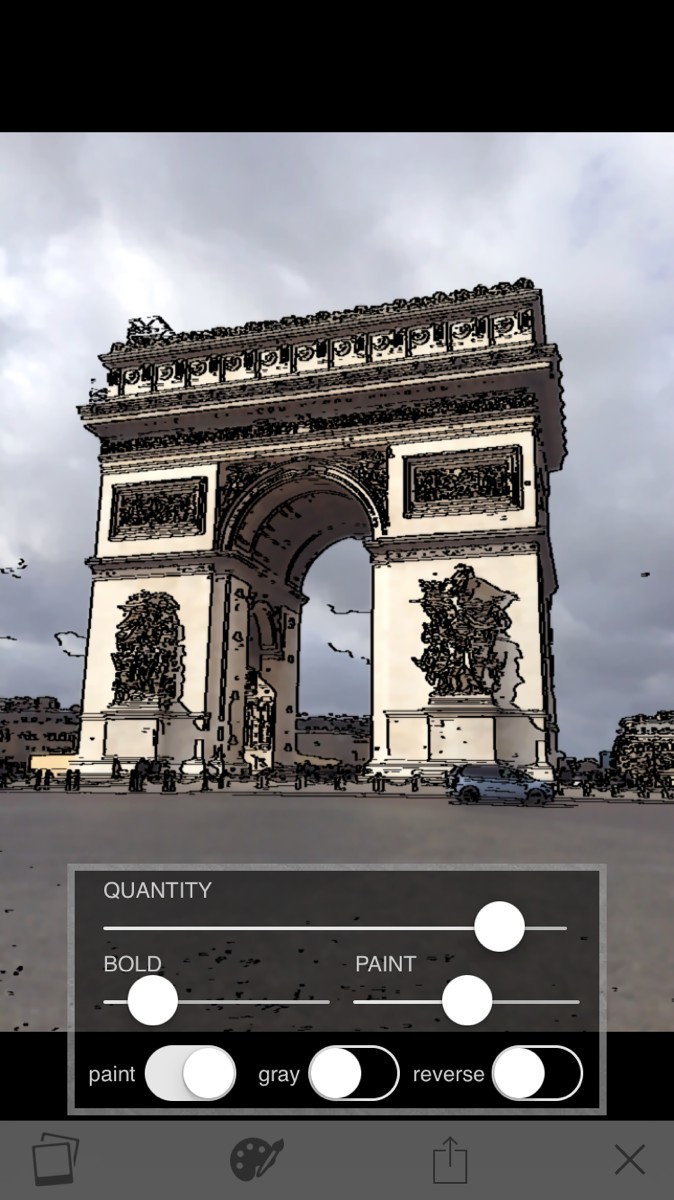This screenshot has height=1200, width=674.
Task: Share the edited image
Action: pyautogui.click(x=450, y=1160)
